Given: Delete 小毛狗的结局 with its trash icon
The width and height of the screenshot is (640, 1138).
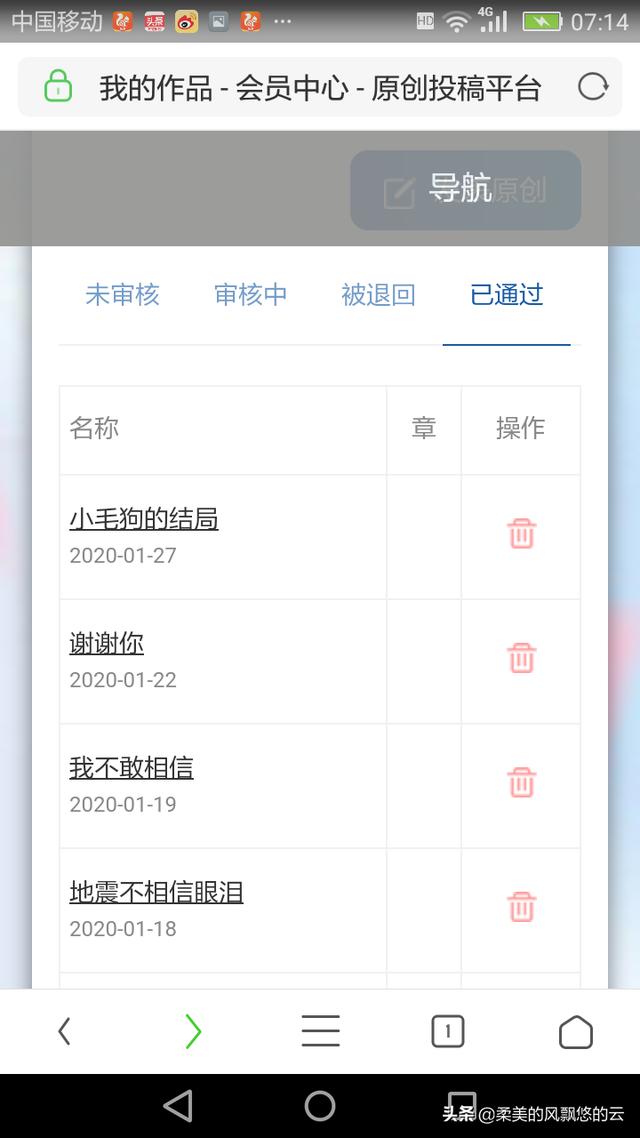Looking at the screenshot, I should 521,534.
